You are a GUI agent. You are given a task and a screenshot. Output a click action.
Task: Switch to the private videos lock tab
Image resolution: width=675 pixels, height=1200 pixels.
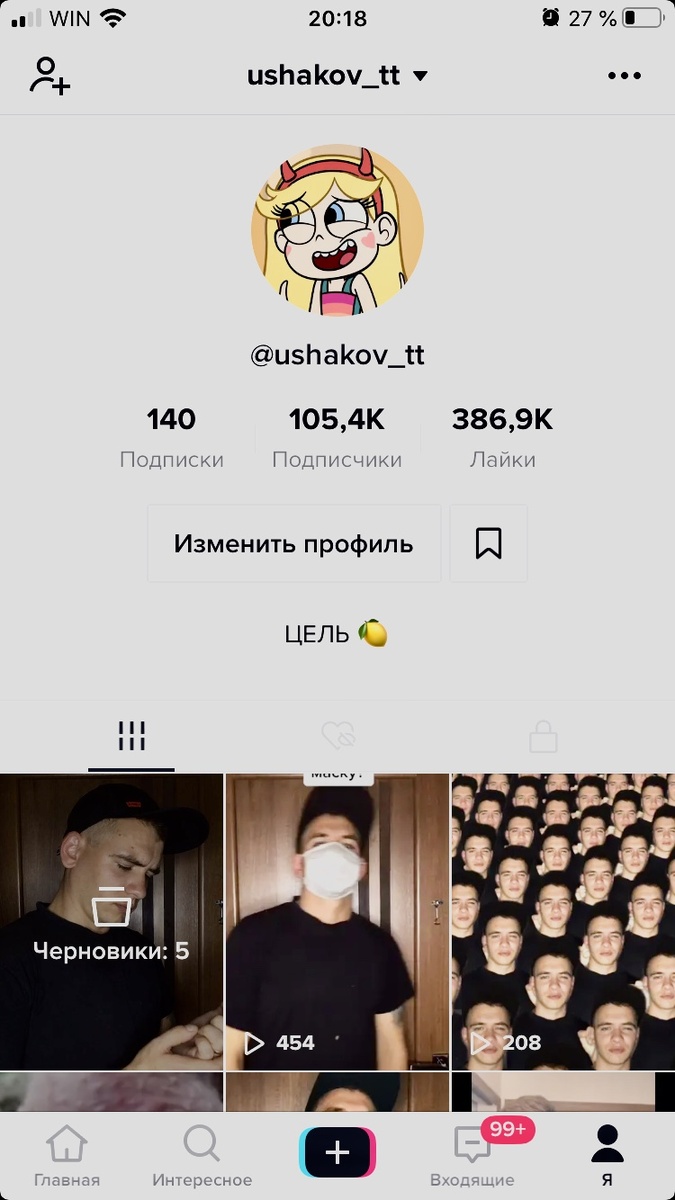point(543,737)
